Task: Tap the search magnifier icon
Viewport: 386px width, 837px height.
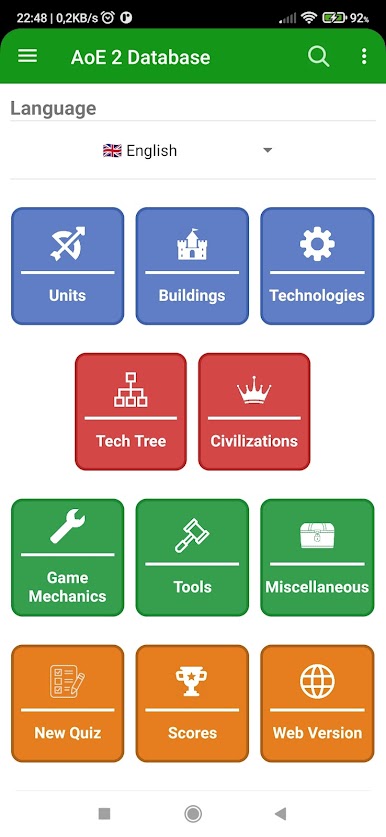Action: tap(318, 56)
